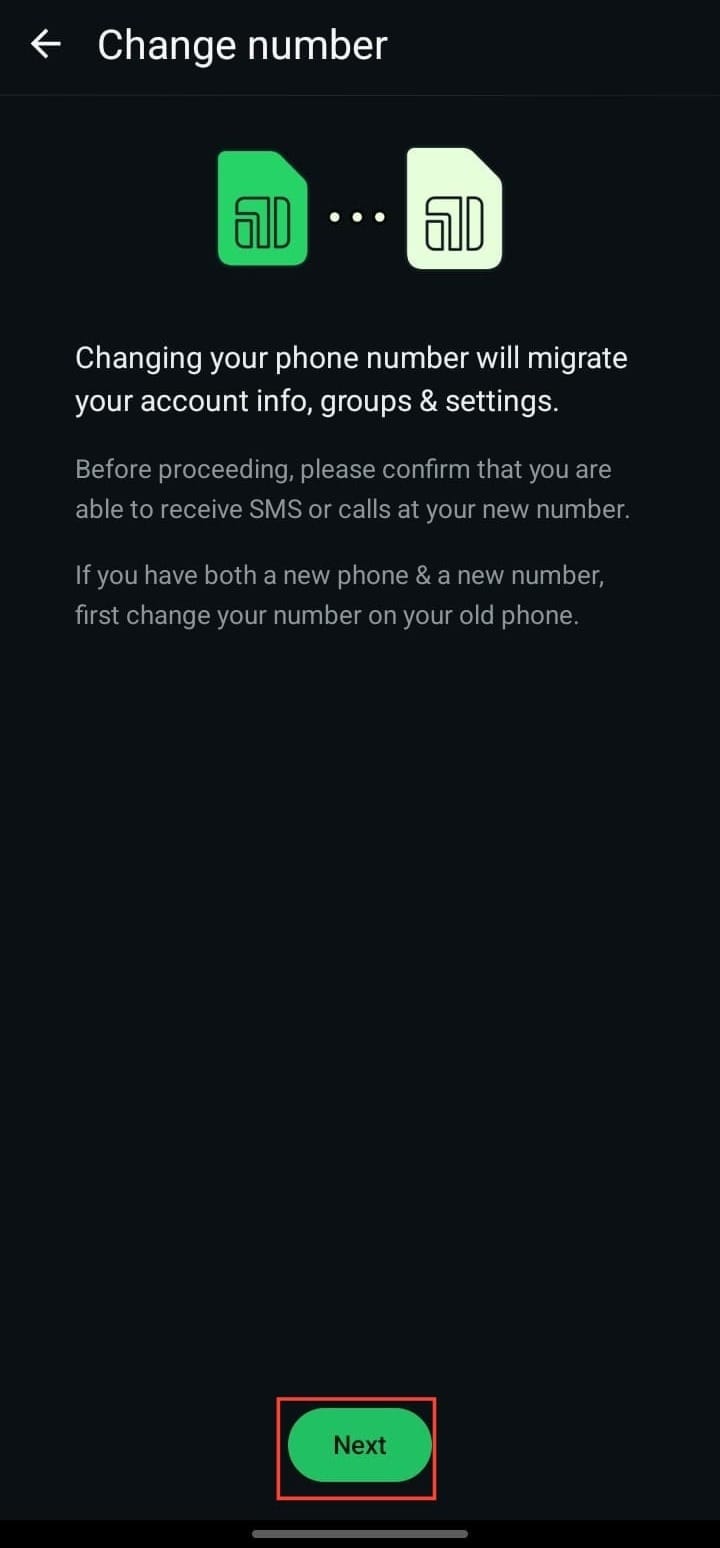Image resolution: width=720 pixels, height=1548 pixels.
Task: Tap the green Next button
Action: pos(360,1445)
